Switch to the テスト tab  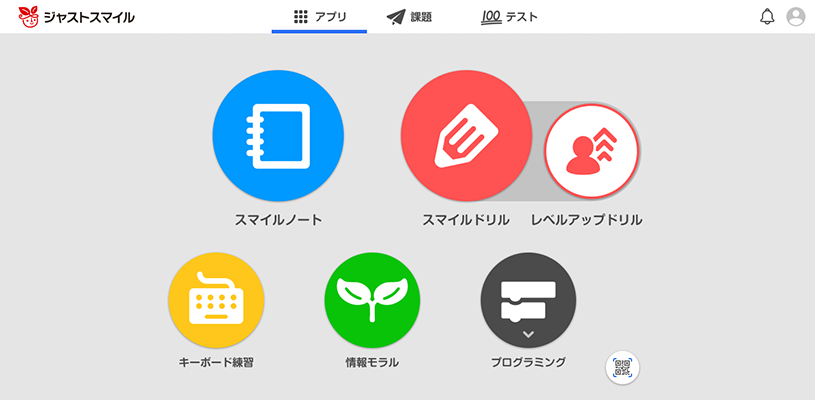(x=508, y=17)
